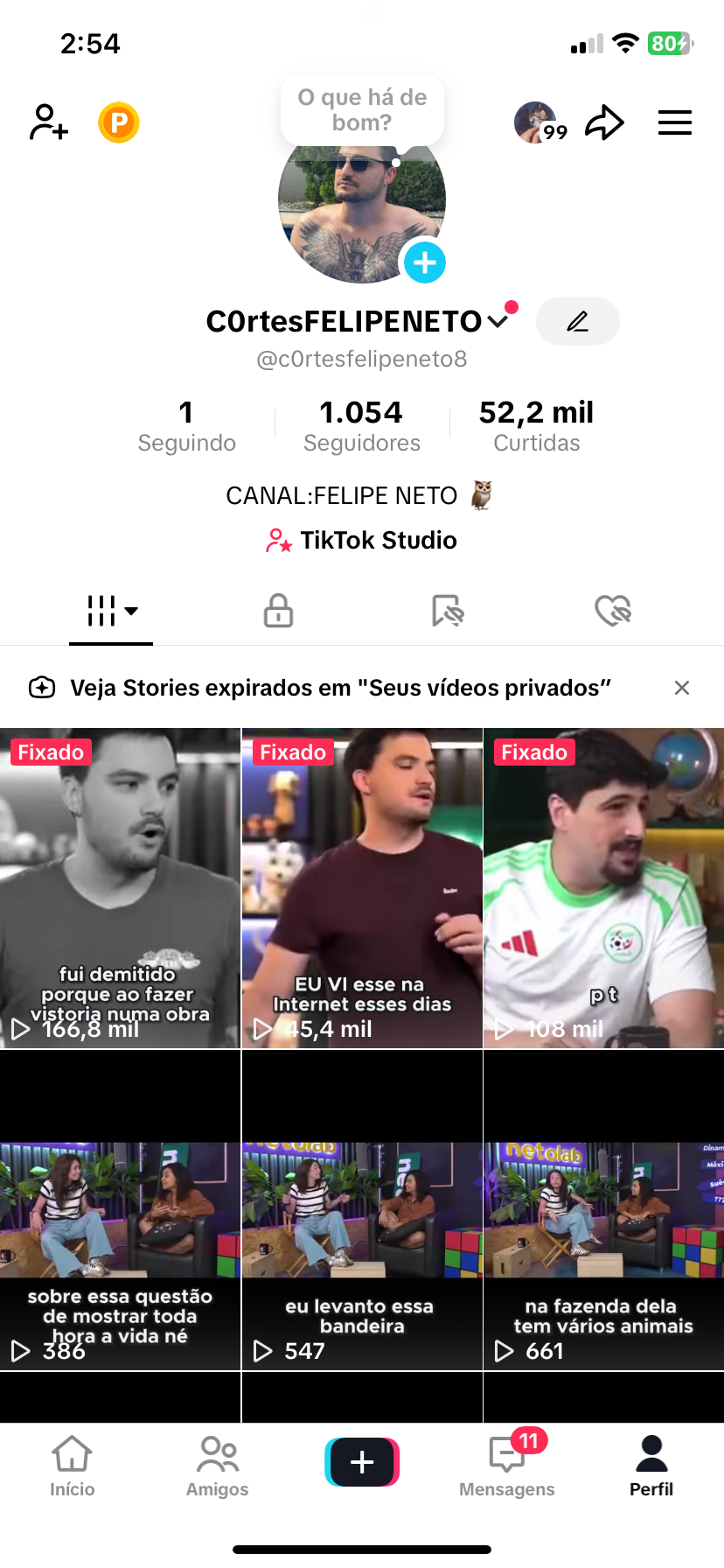Switch to the private videos lock tab
This screenshot has width=724, height=1568.
coord(278,611)
